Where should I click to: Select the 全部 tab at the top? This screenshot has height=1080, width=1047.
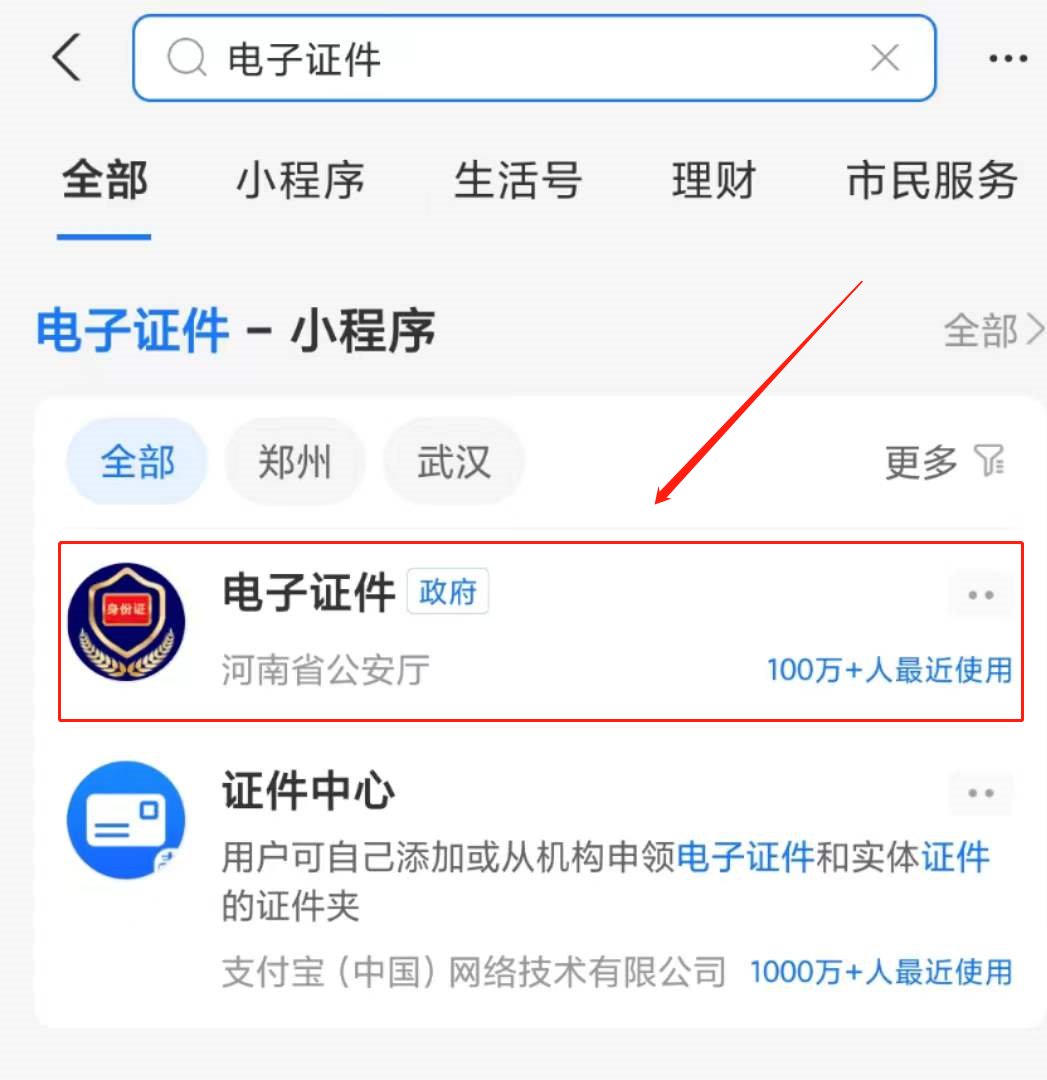click(x=104, y=182)
